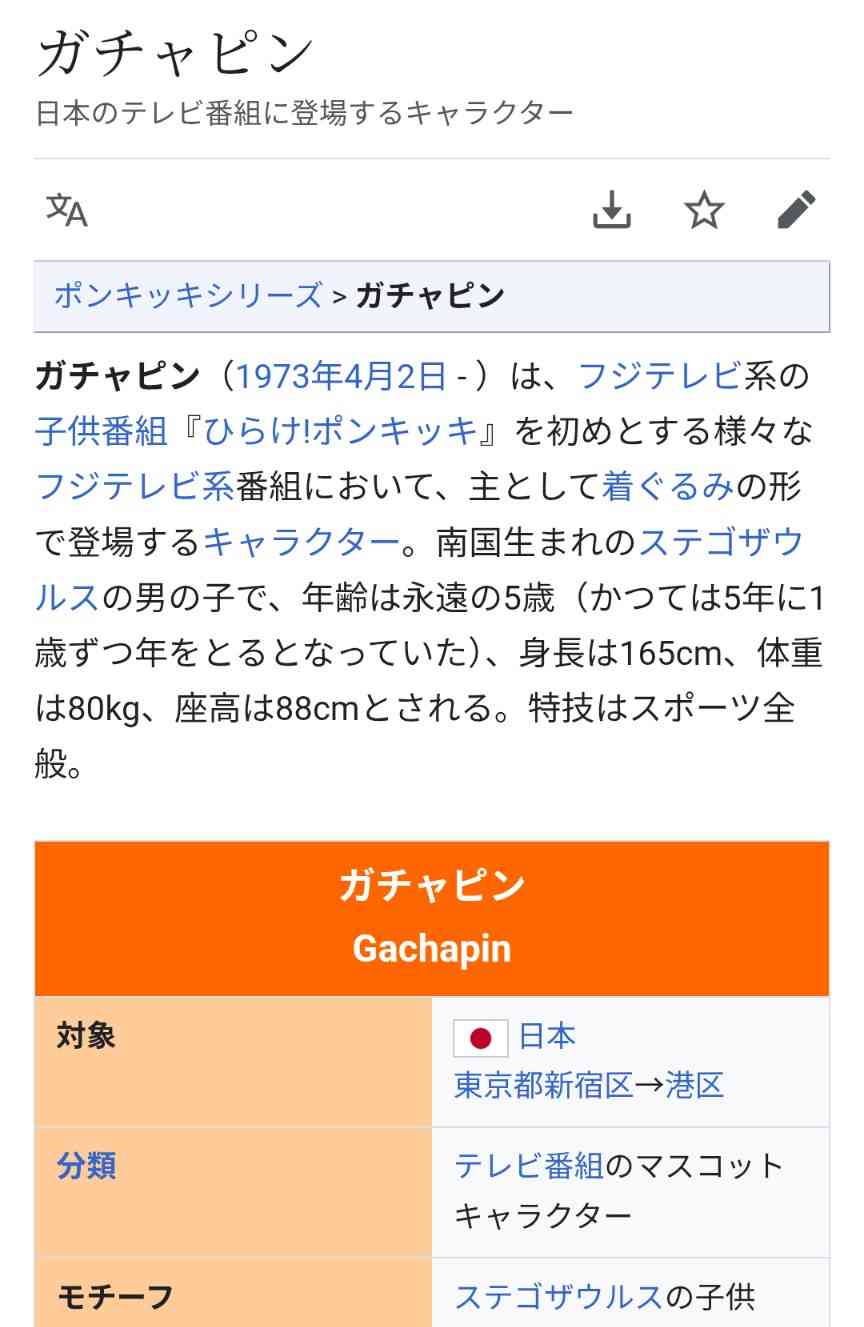The width and height of the screenshot is (864, 1327).
Task: Open the language selection icon
Action: [66, 210]
